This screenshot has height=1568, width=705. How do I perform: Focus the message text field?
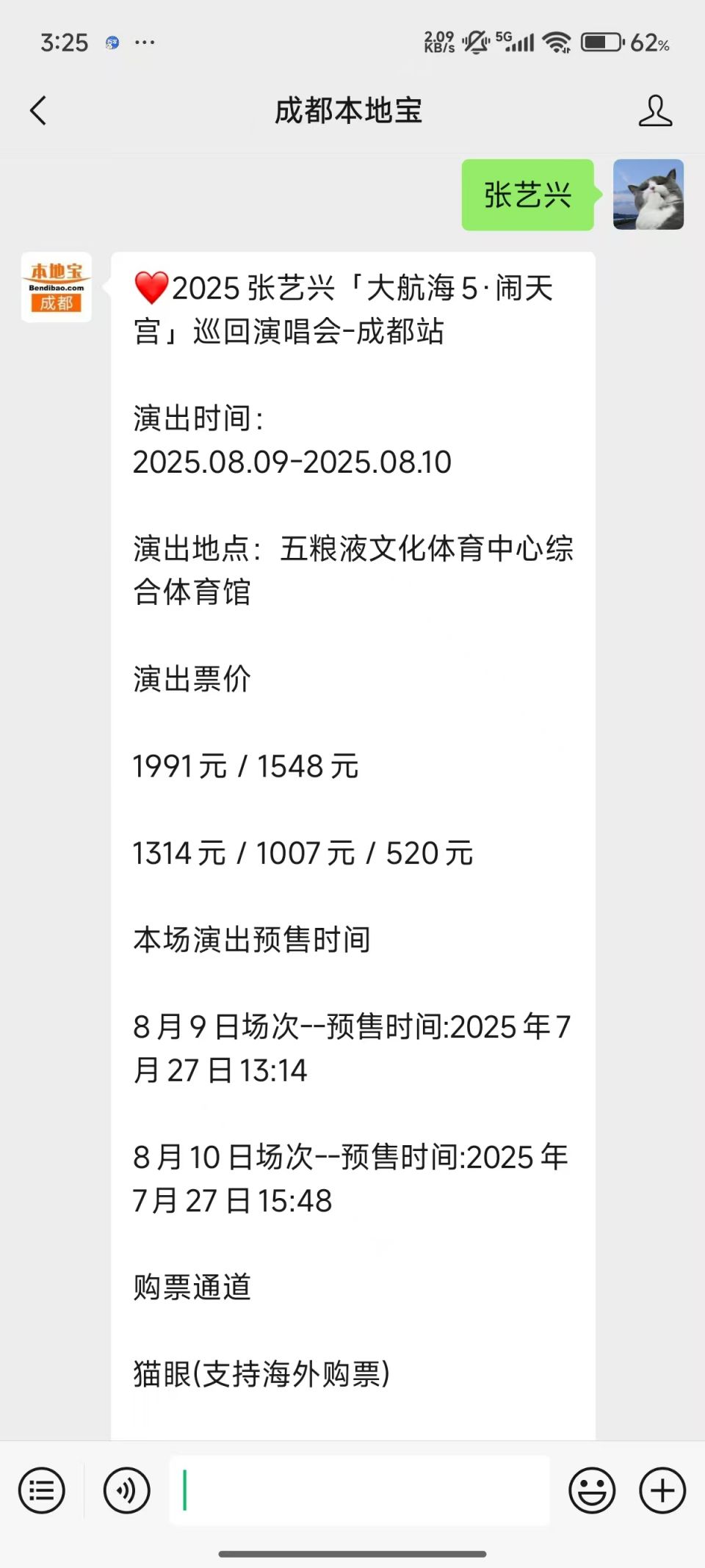(x=360, y=1490)
